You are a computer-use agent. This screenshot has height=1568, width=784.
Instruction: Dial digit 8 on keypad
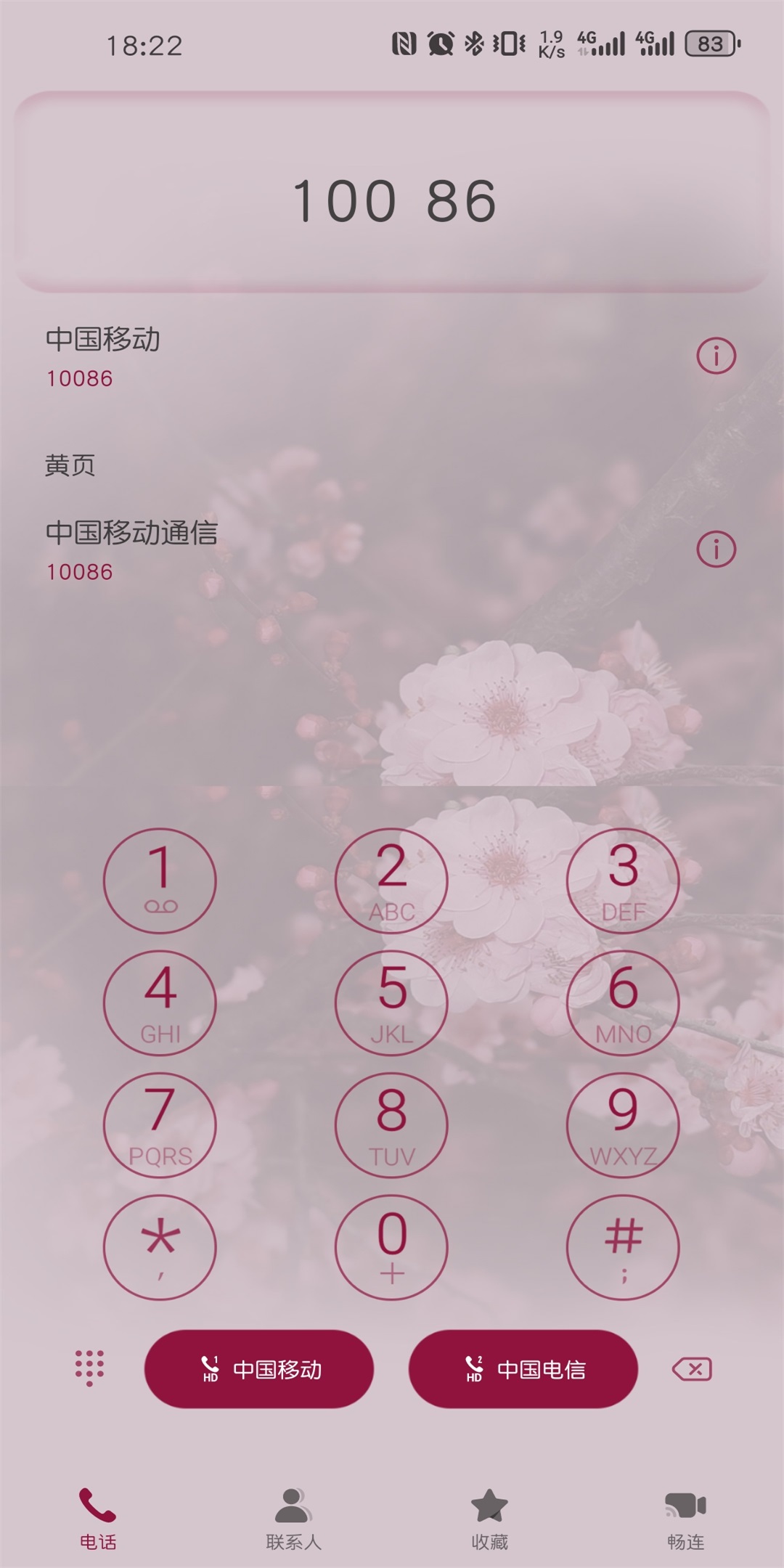point(391,1124)
